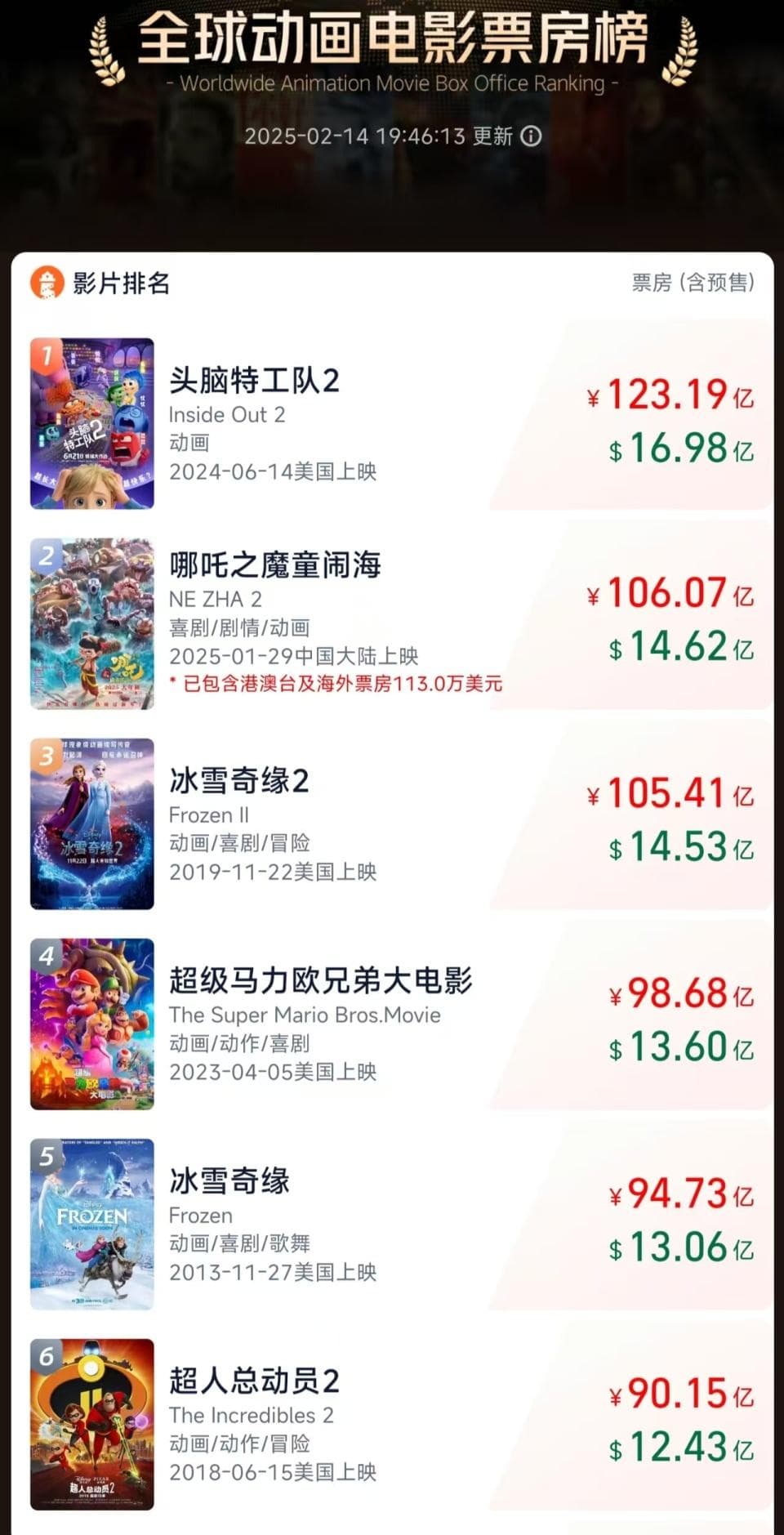Screen dimensions: 784x1535
Task: View details for NE ZHA 2
Action: click(392, 622)
